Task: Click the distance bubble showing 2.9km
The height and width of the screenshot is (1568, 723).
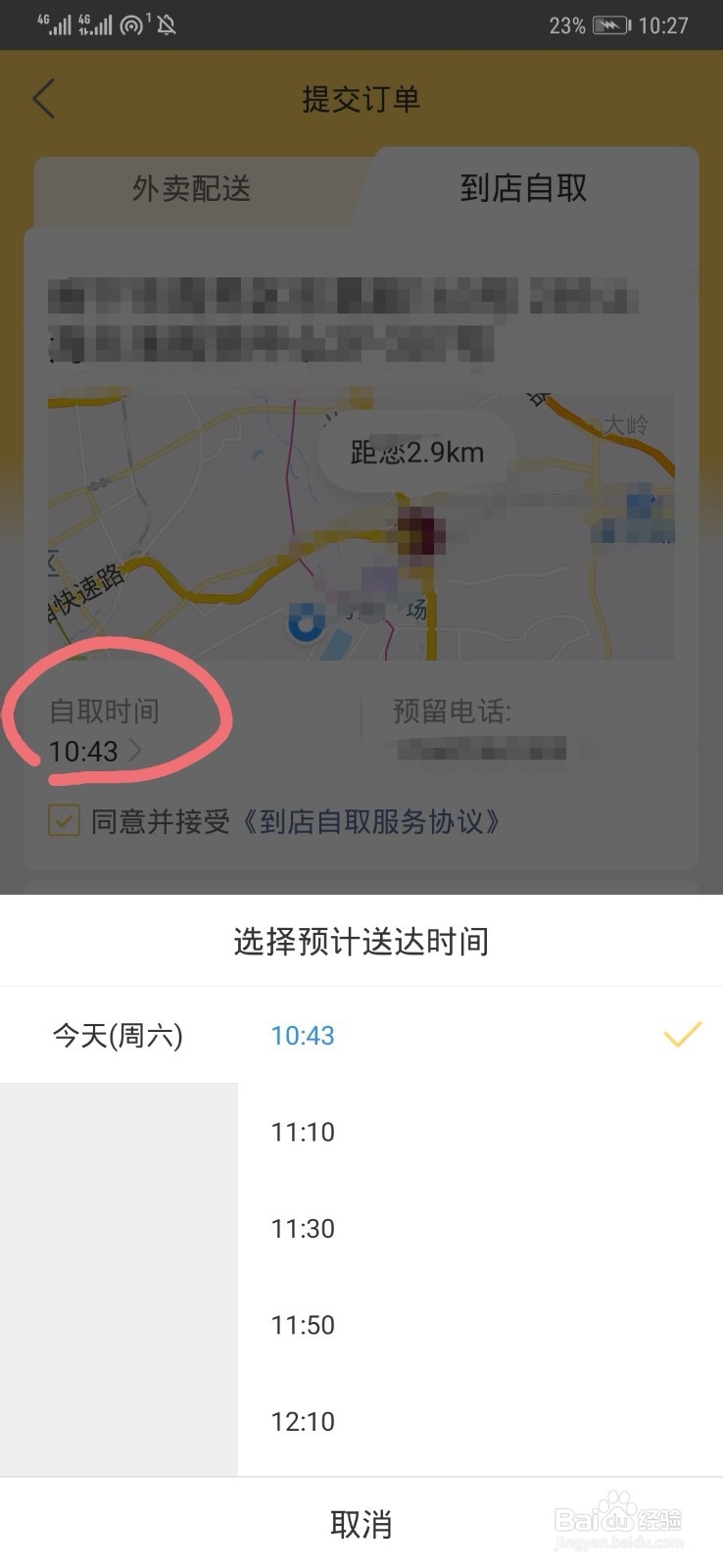Action: point(414,451)
